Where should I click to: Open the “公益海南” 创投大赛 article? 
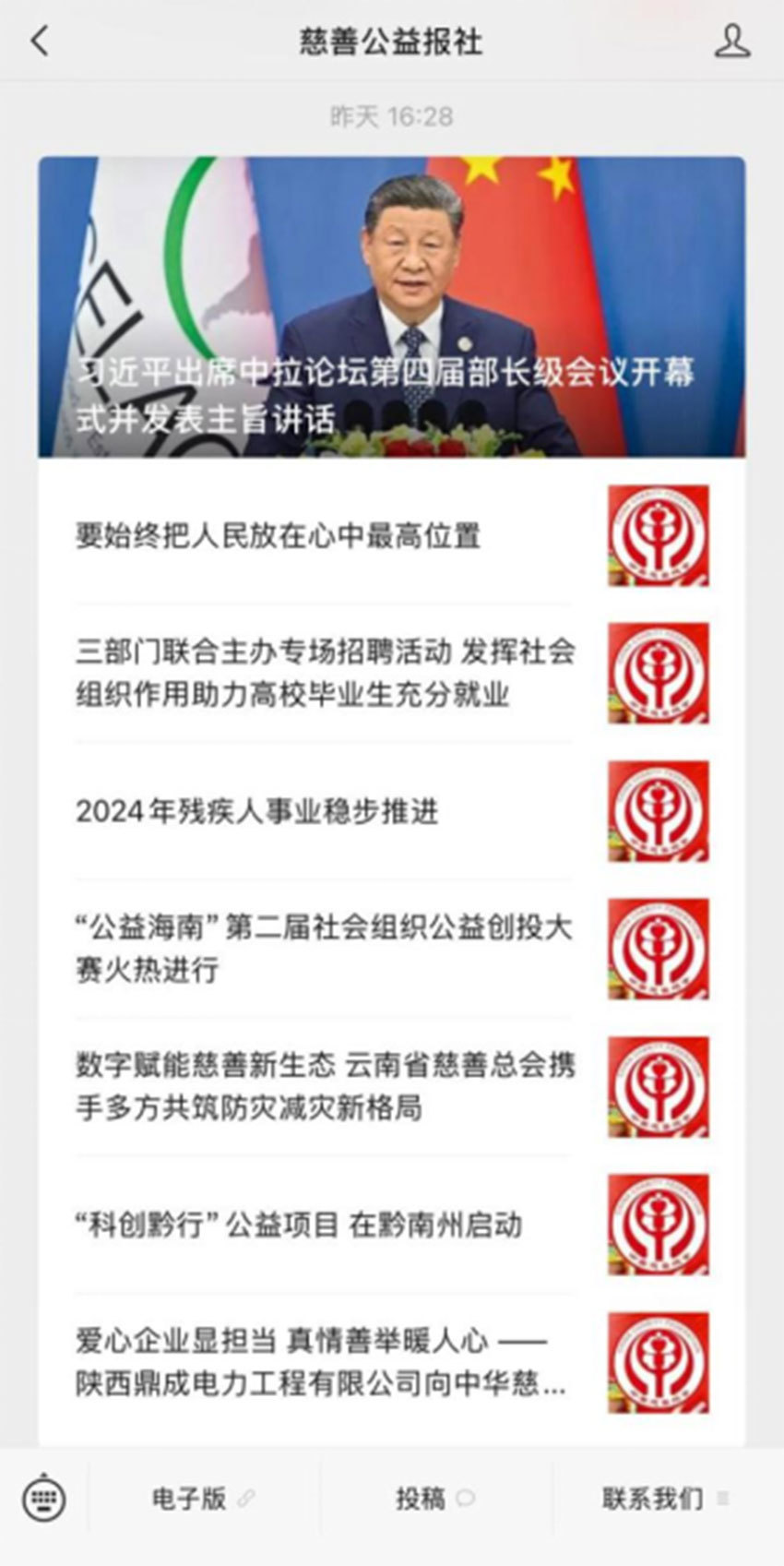[391, 949]
